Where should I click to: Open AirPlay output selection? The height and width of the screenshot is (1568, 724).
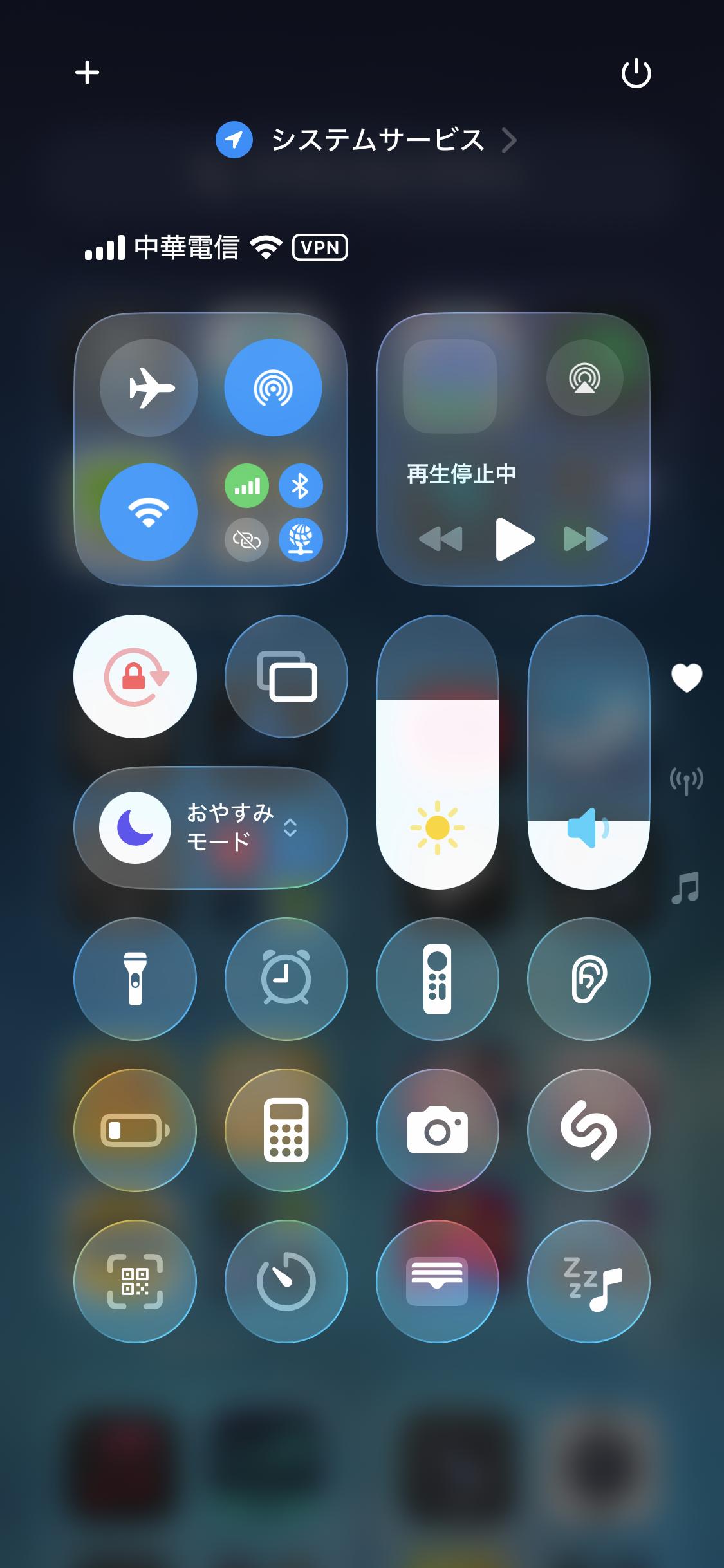tap(584, 377)
